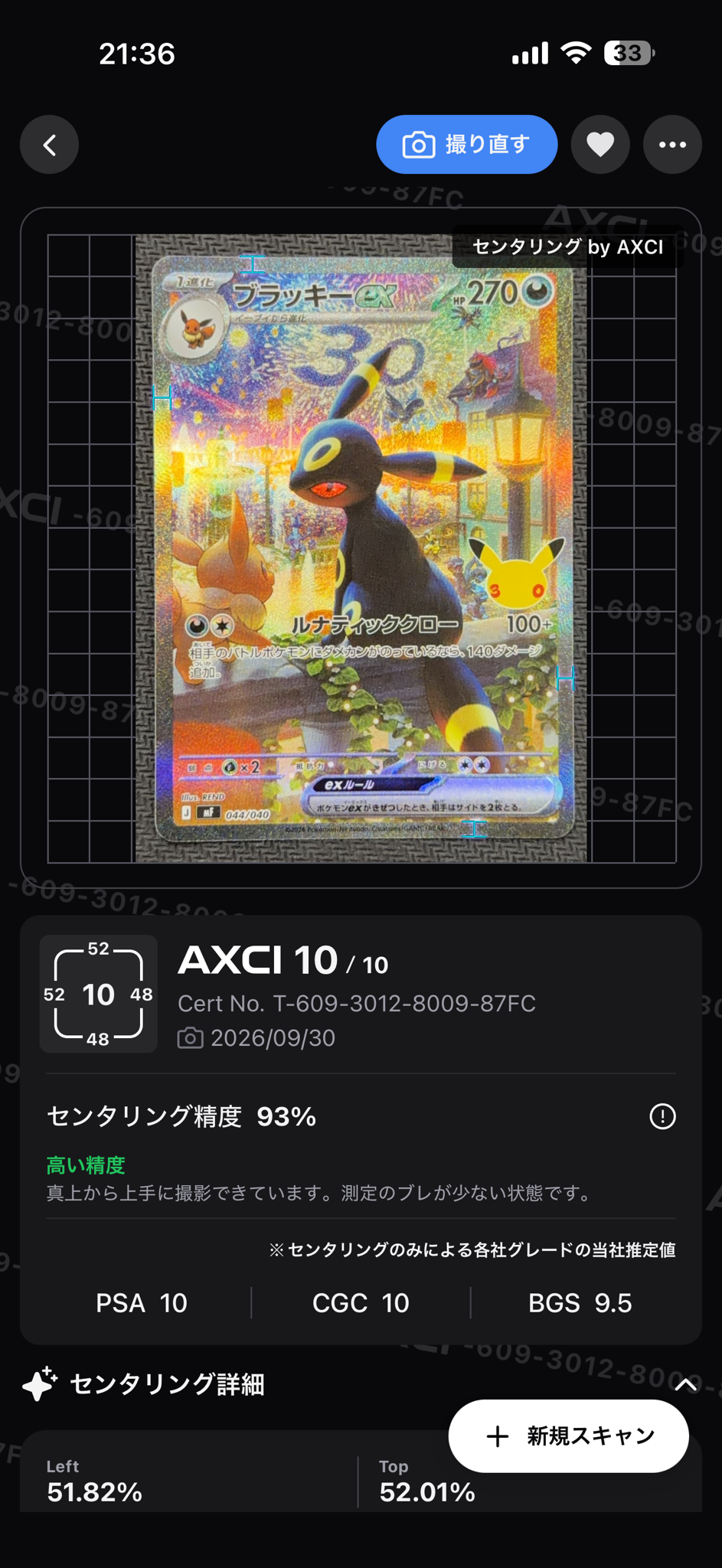Collapse the センタリング詳細 section
The height and width of the screenshot is (1568, 722).
point(685,1384)
